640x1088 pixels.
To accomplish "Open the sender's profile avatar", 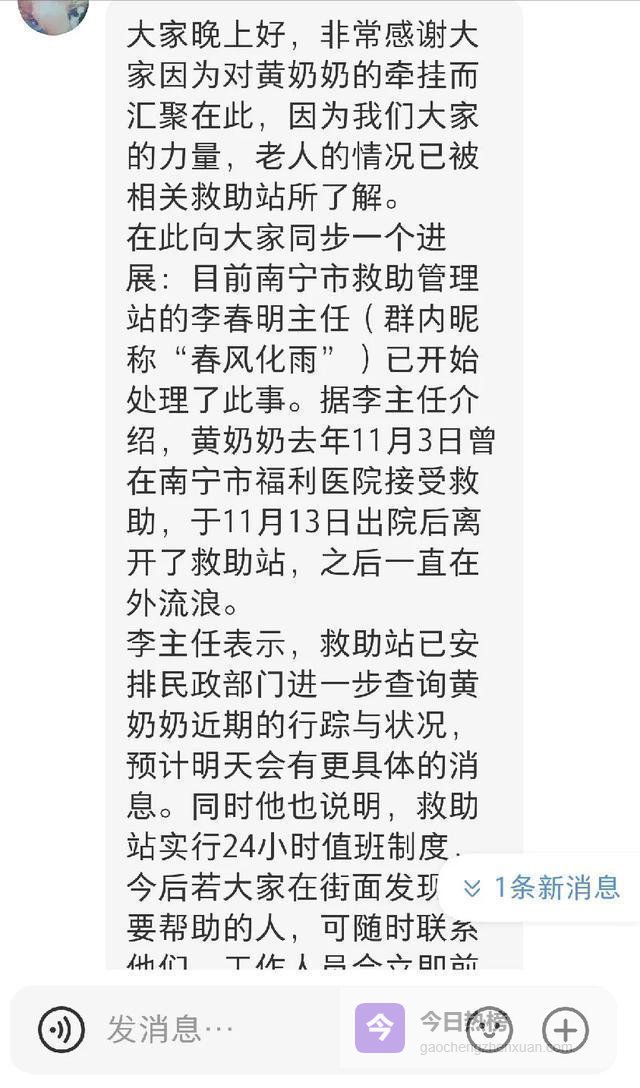I will [53, 12].
